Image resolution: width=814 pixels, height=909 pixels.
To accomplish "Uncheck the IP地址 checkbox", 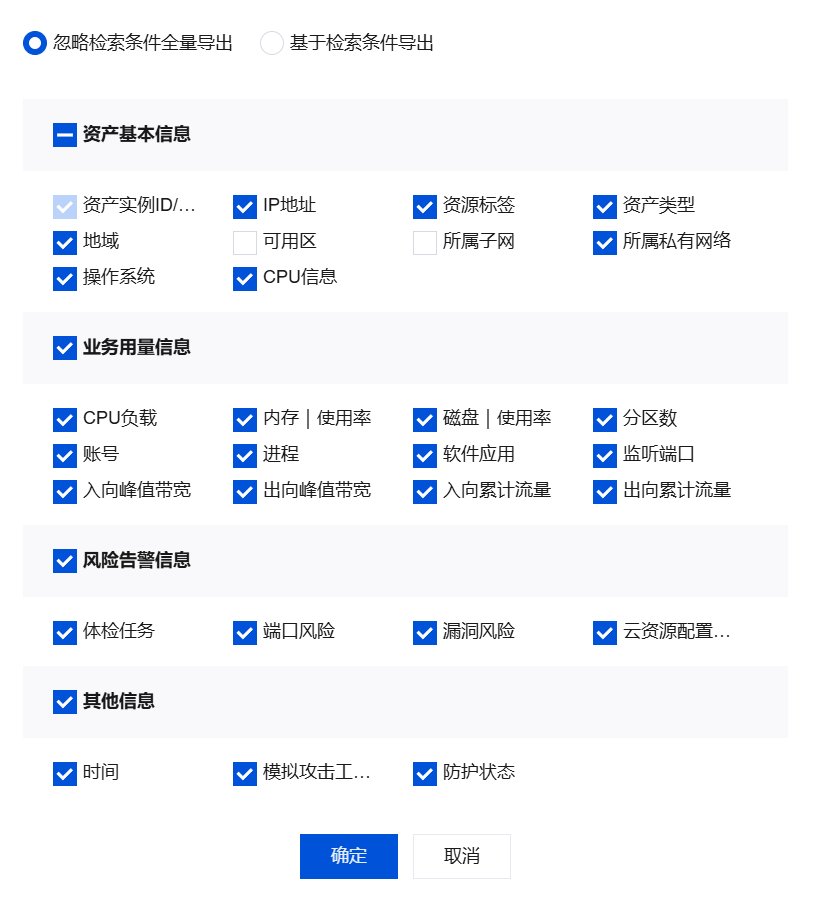I will (245, 206).
